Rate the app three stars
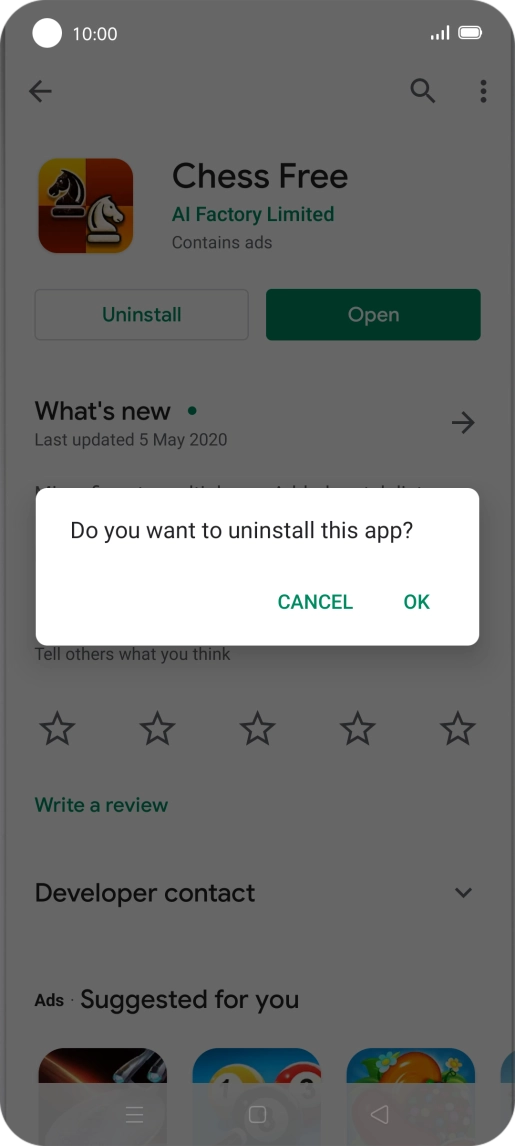 (x=258, y=729)
